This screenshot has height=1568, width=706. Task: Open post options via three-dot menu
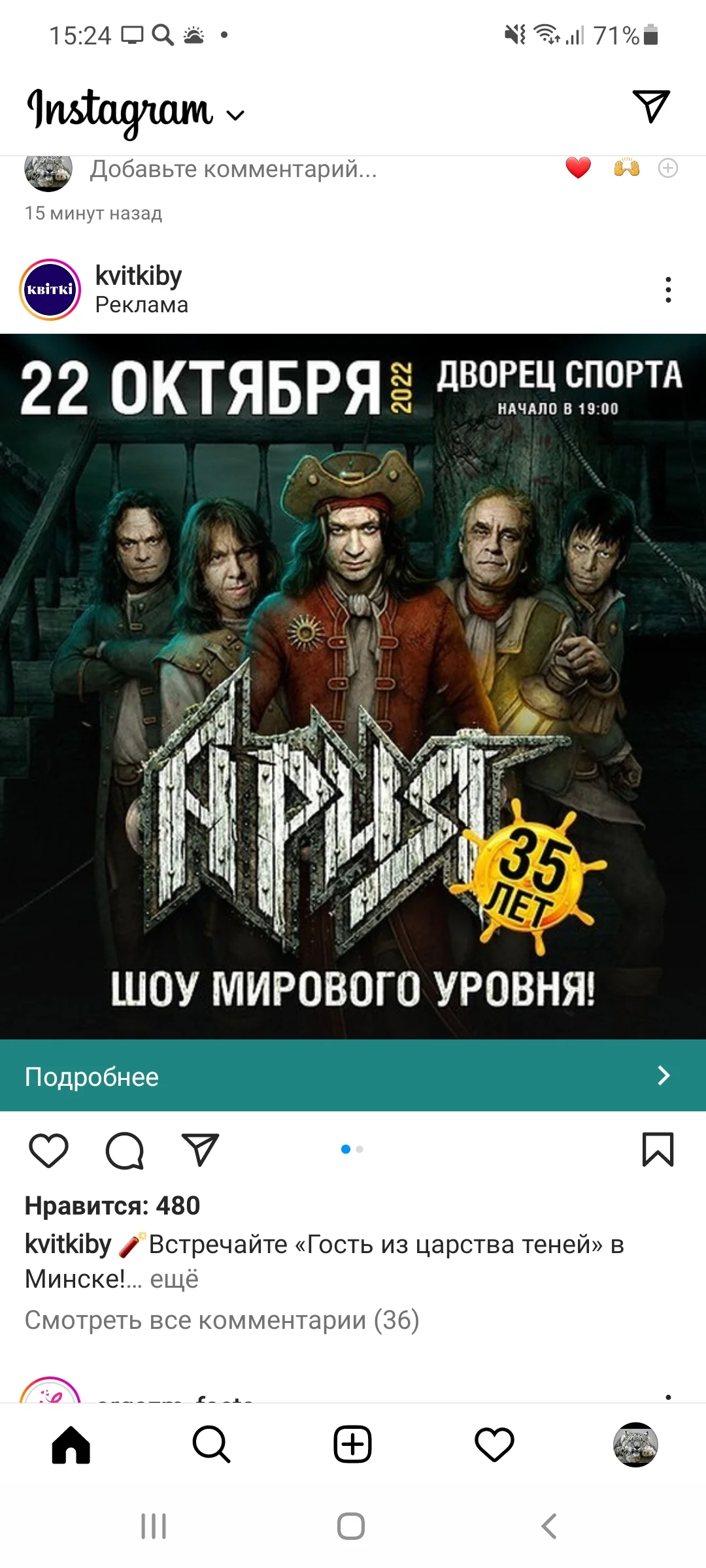coord(668,289)
